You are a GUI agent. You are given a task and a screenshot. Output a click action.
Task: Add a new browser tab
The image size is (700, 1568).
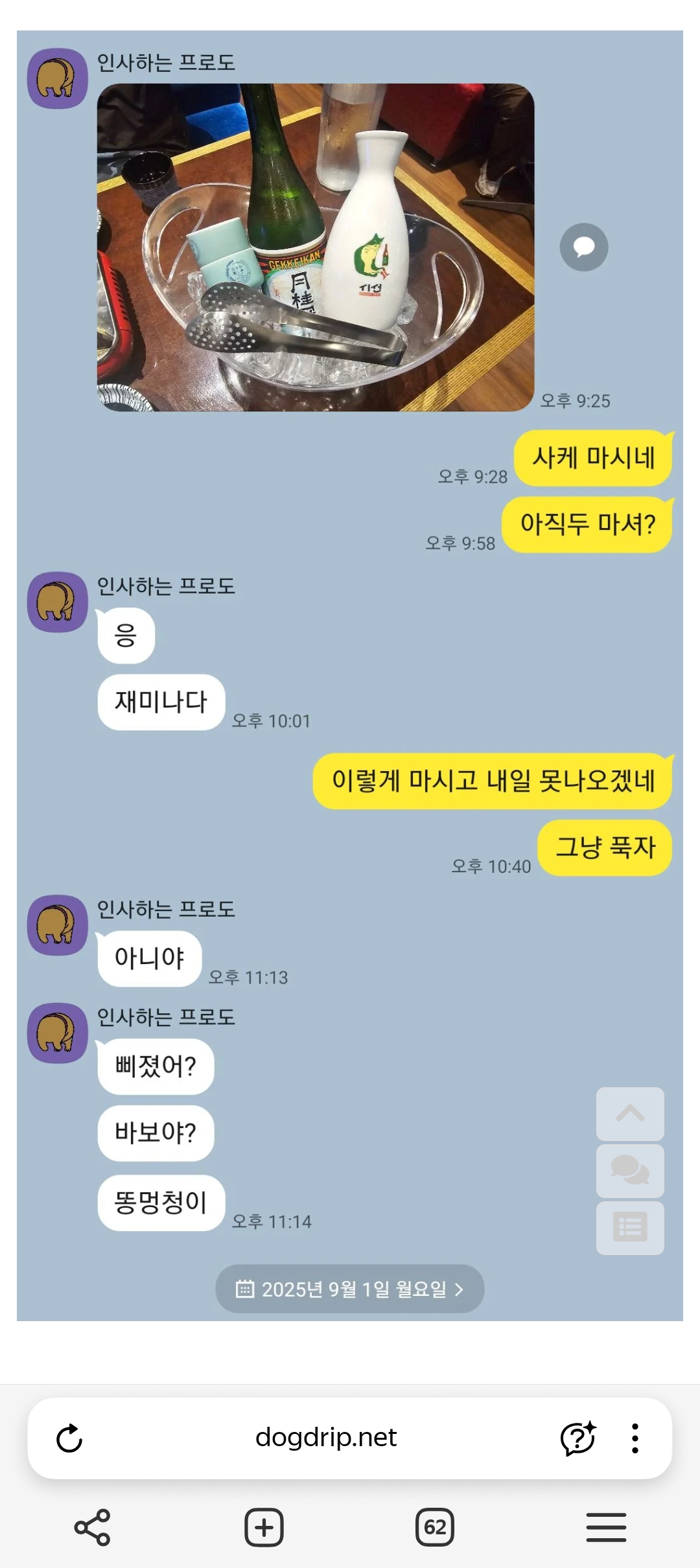coord(264,1527)
